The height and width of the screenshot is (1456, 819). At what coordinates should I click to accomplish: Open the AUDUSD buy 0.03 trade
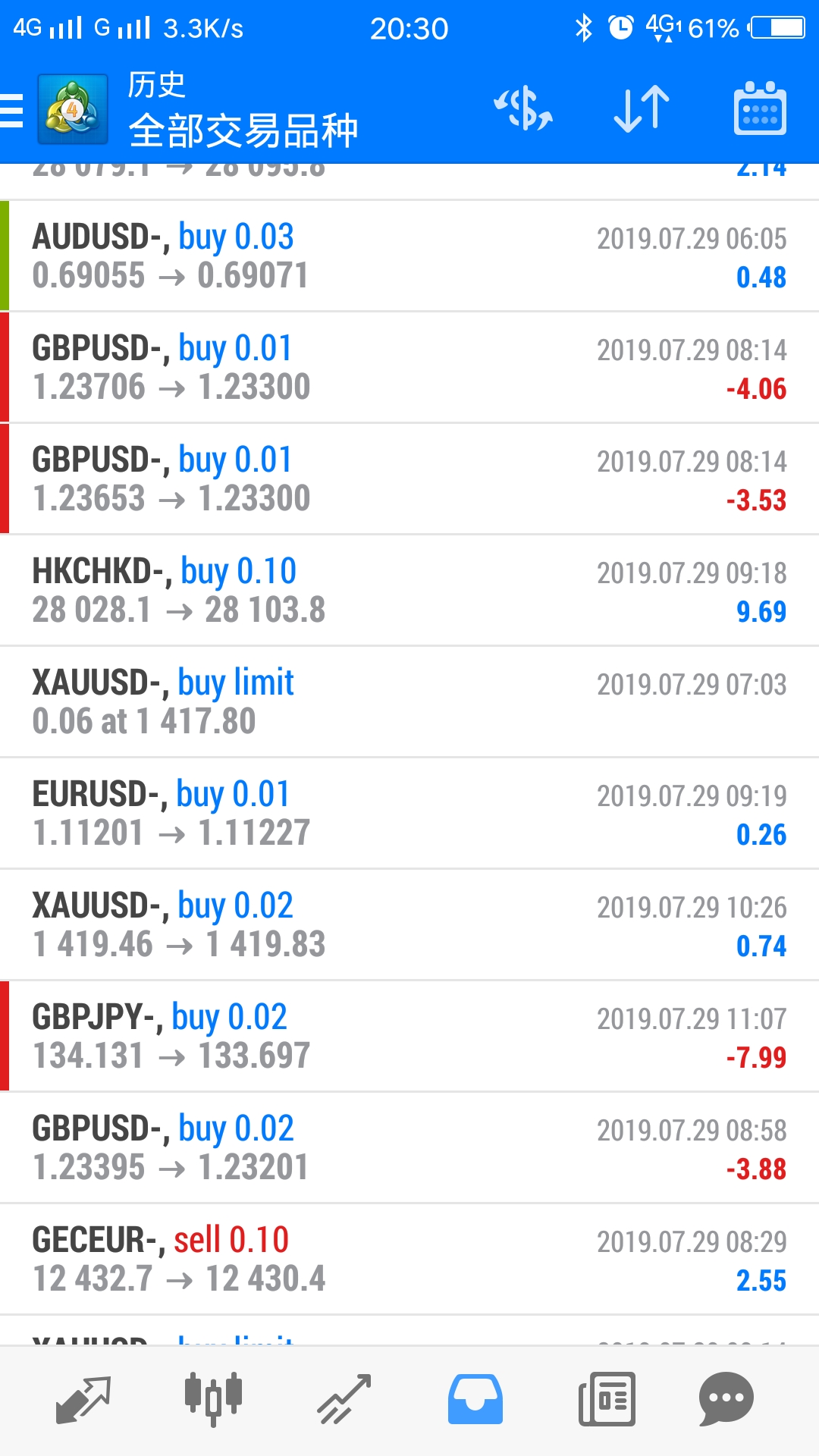click(x=409, y=256)
